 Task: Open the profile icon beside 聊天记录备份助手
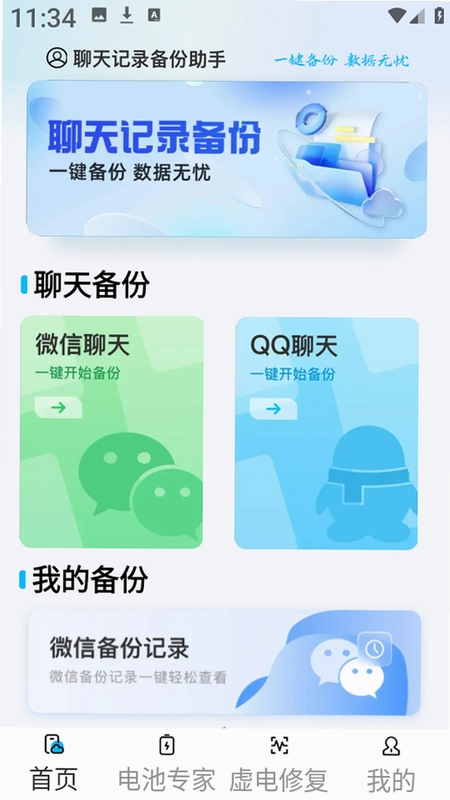(x=57, y=58)
